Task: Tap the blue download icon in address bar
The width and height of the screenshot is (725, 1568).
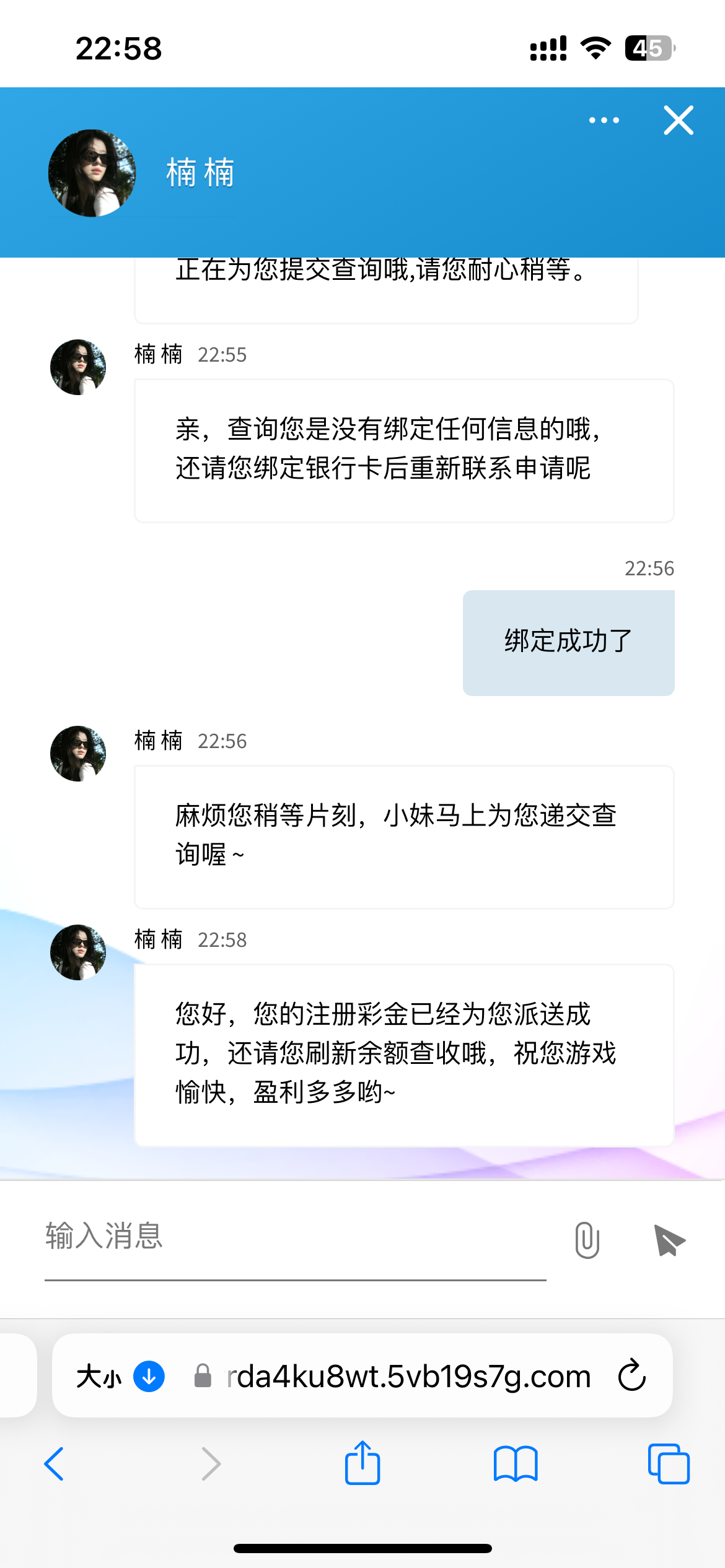Action: (148, 1376)
